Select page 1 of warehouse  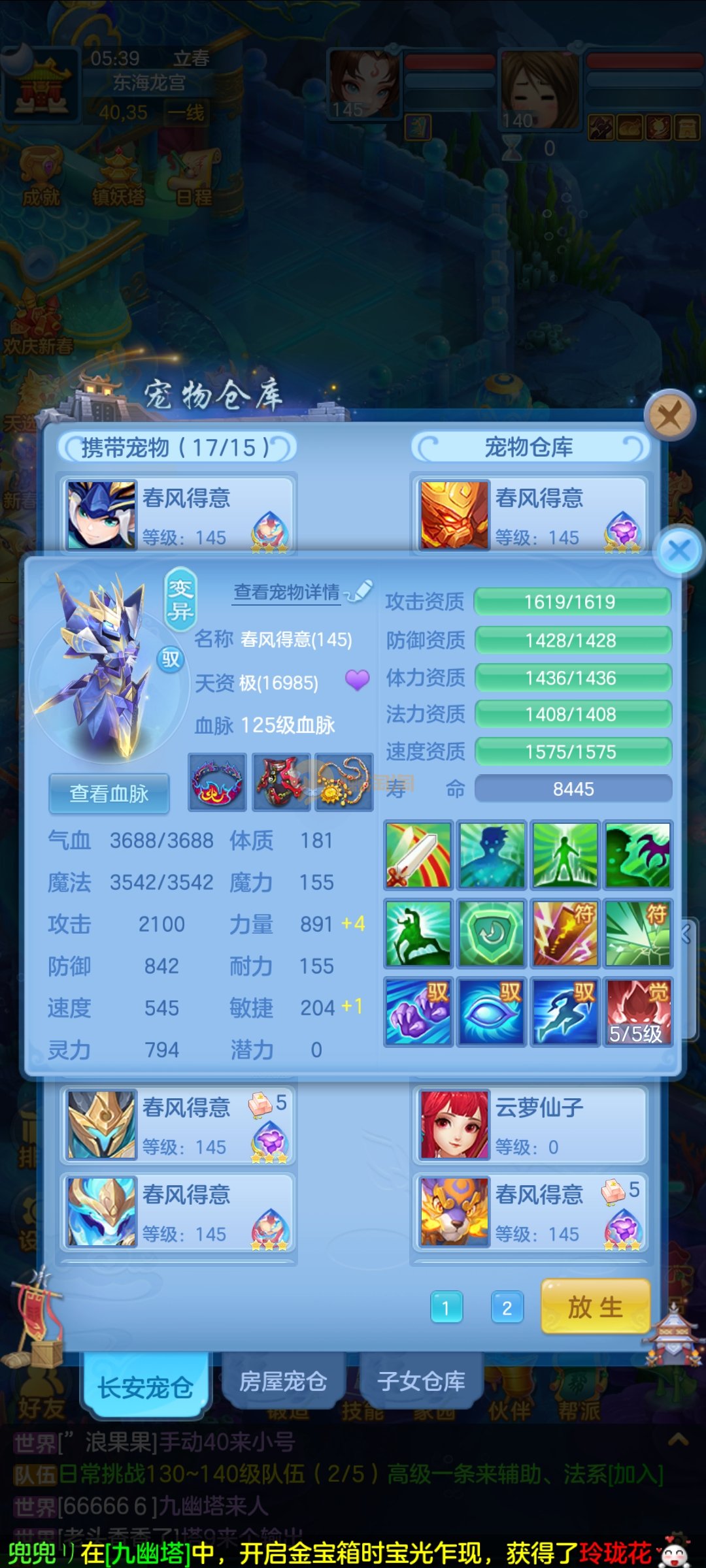click(446, 1307)
